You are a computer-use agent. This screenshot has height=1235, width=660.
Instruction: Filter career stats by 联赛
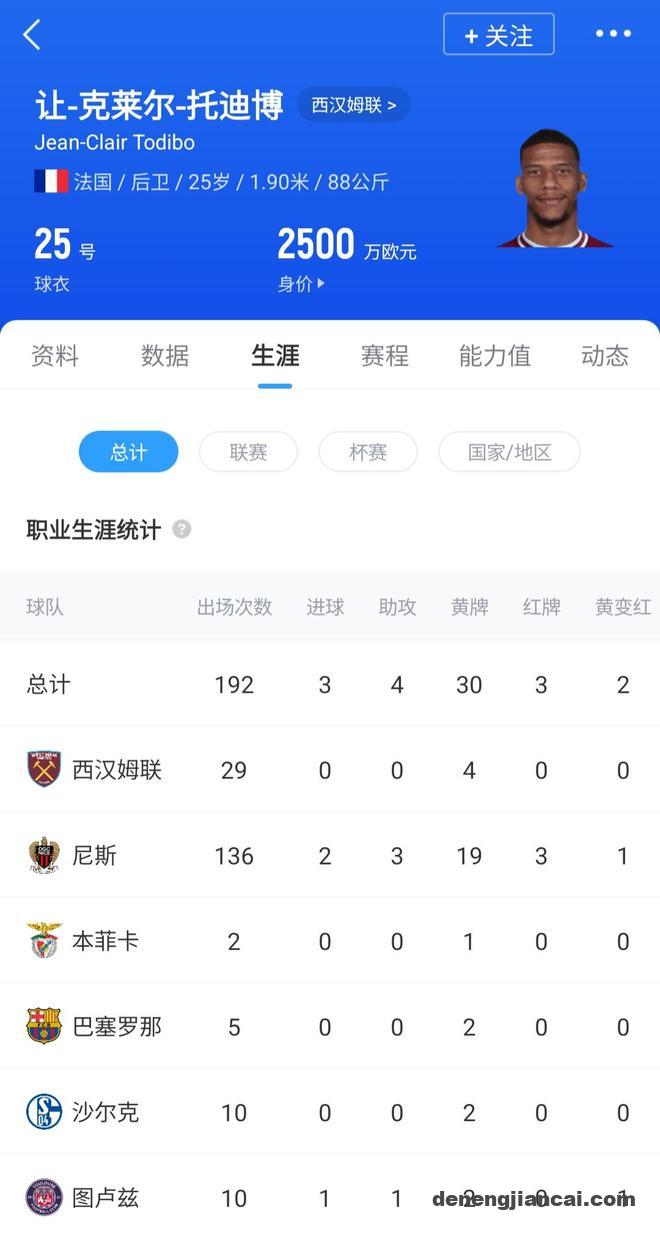(248, 452)
